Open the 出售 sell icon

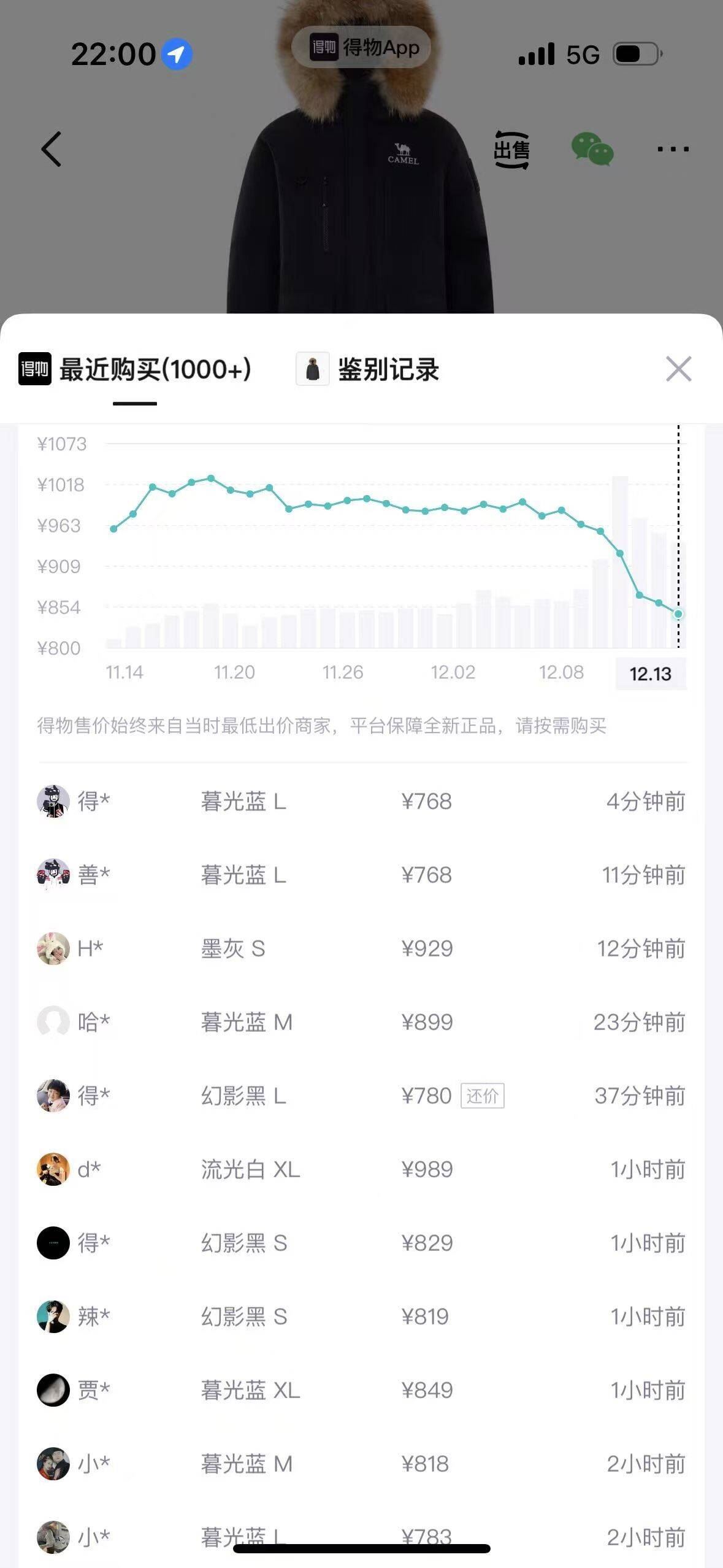511,150
